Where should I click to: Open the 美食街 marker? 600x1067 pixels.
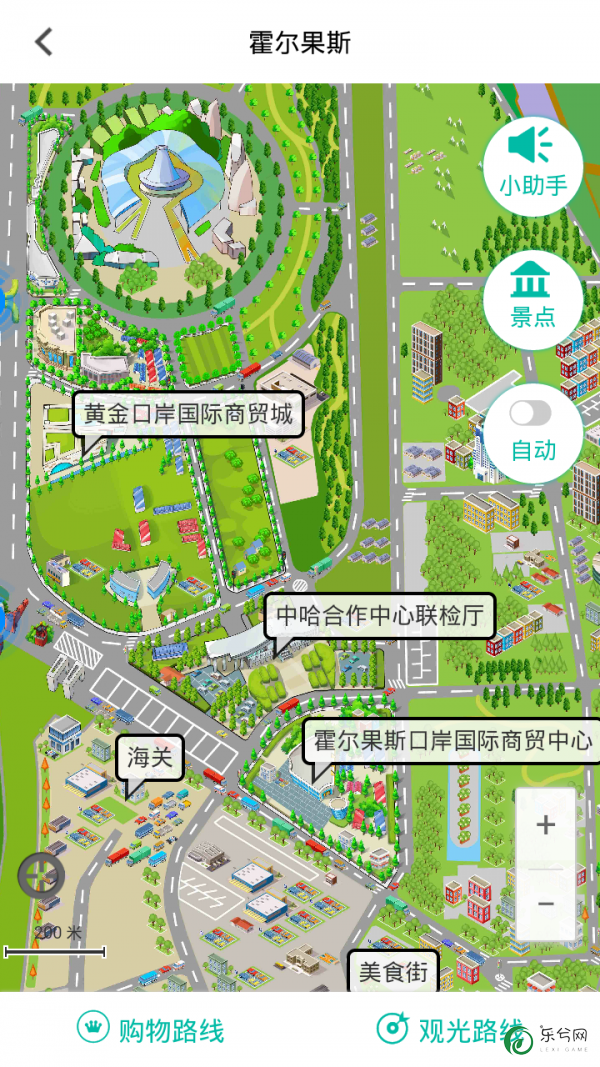point(393,971)
